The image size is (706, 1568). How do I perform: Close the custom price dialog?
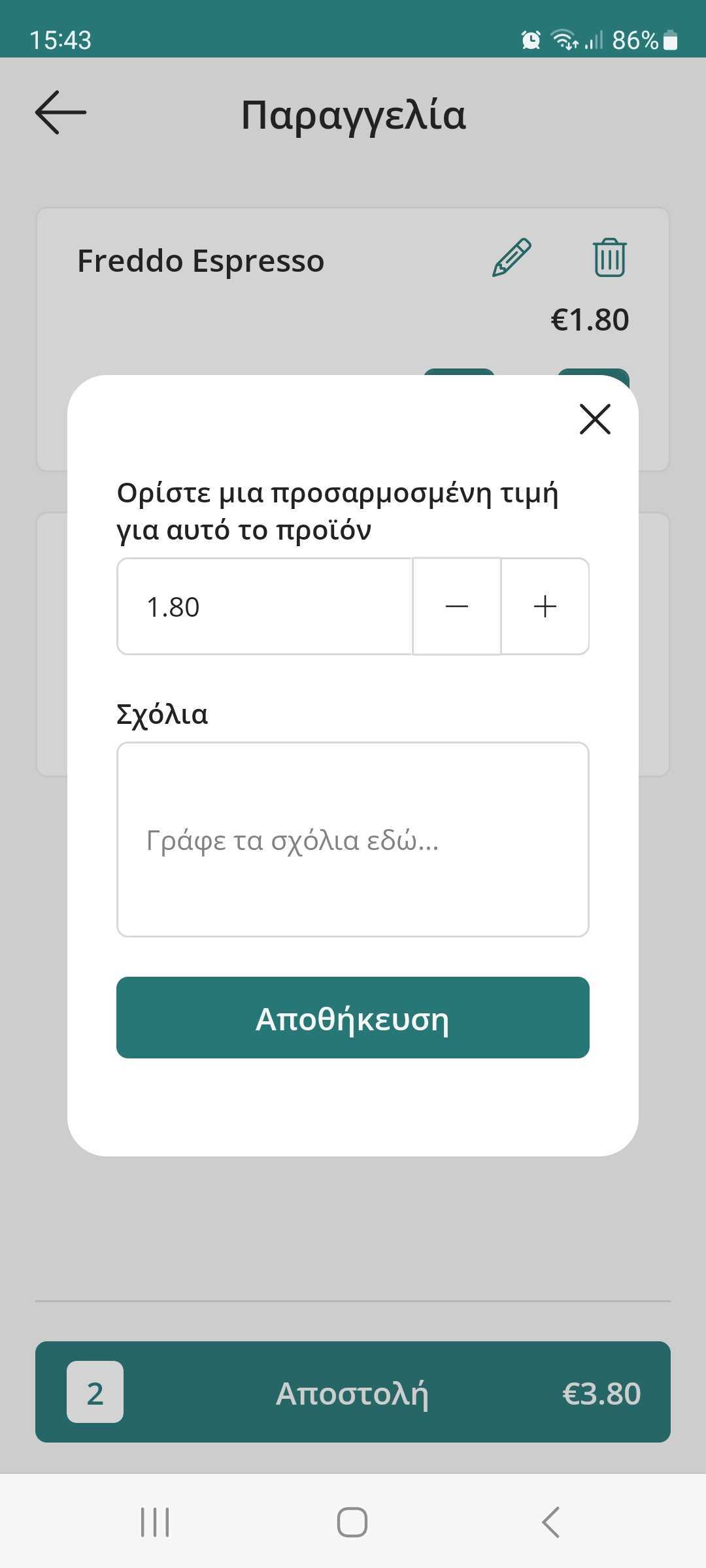click(595, 419)
